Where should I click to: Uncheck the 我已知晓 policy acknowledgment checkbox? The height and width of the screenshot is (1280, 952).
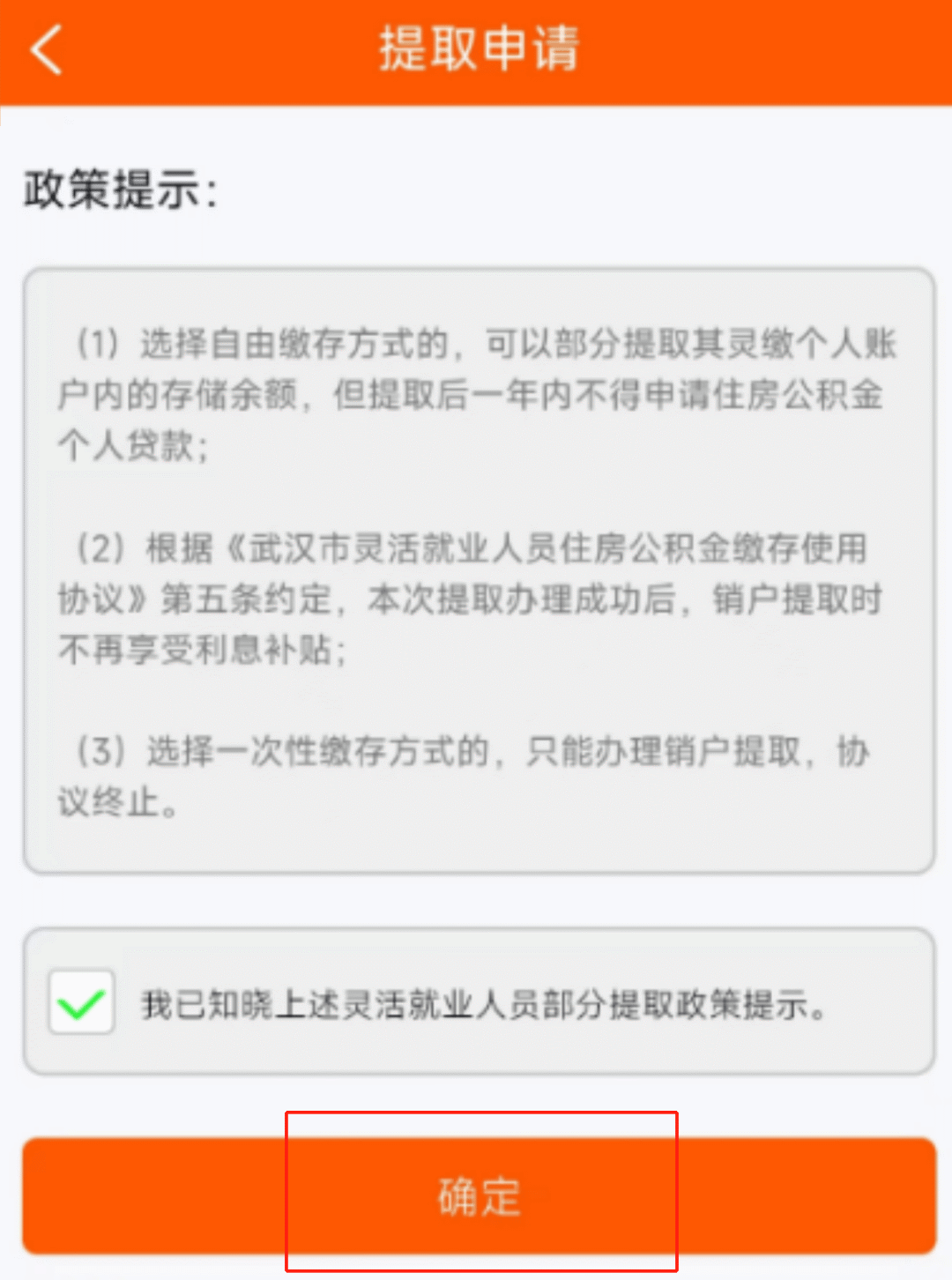[81, 1002]
